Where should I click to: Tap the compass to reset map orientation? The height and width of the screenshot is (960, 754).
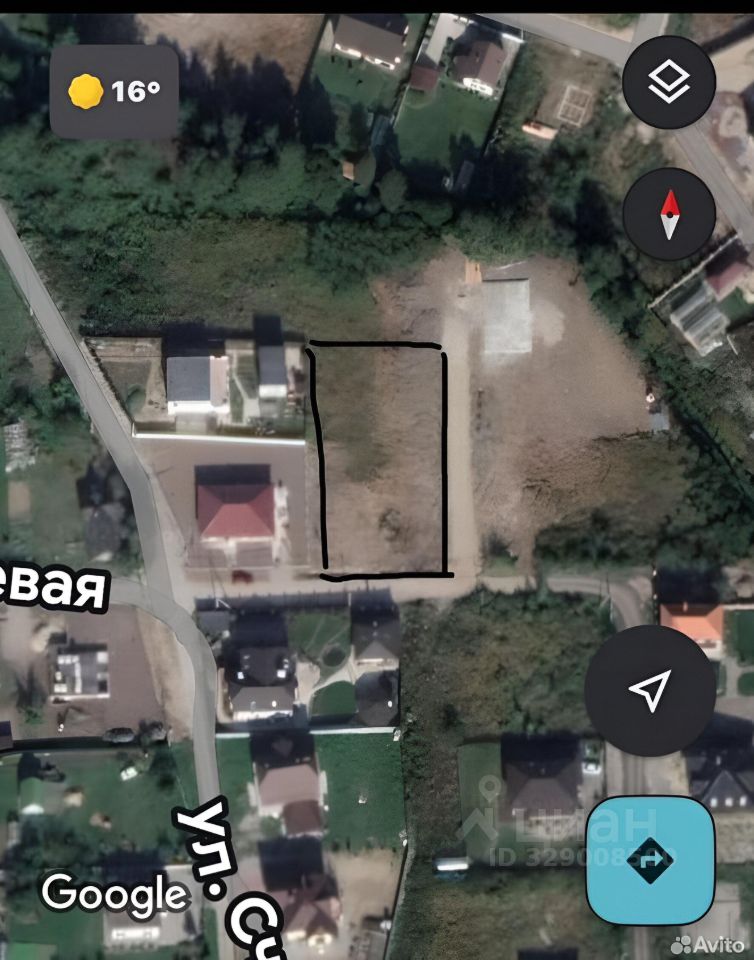point(668,214)
